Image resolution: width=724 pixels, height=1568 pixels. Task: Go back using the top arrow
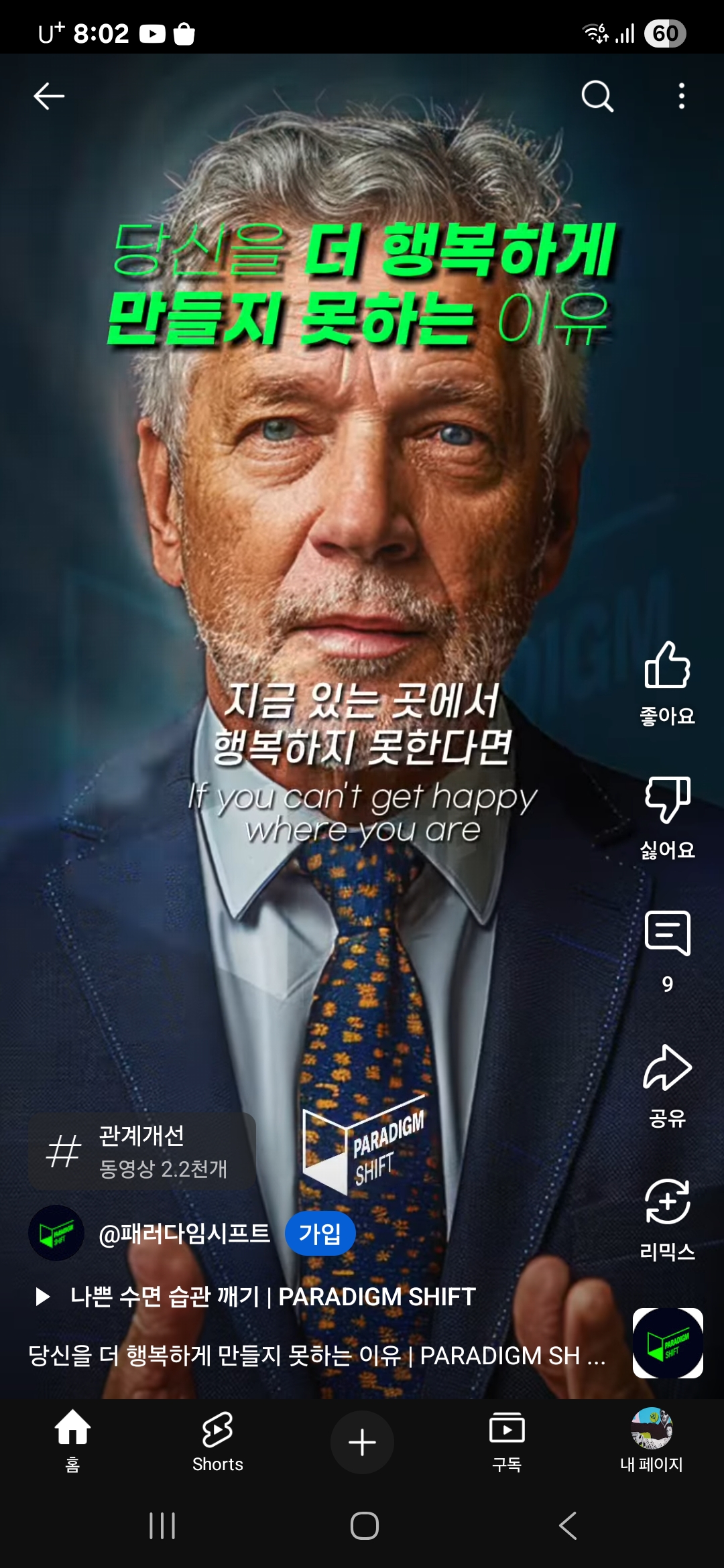click(x=49, y=96)
